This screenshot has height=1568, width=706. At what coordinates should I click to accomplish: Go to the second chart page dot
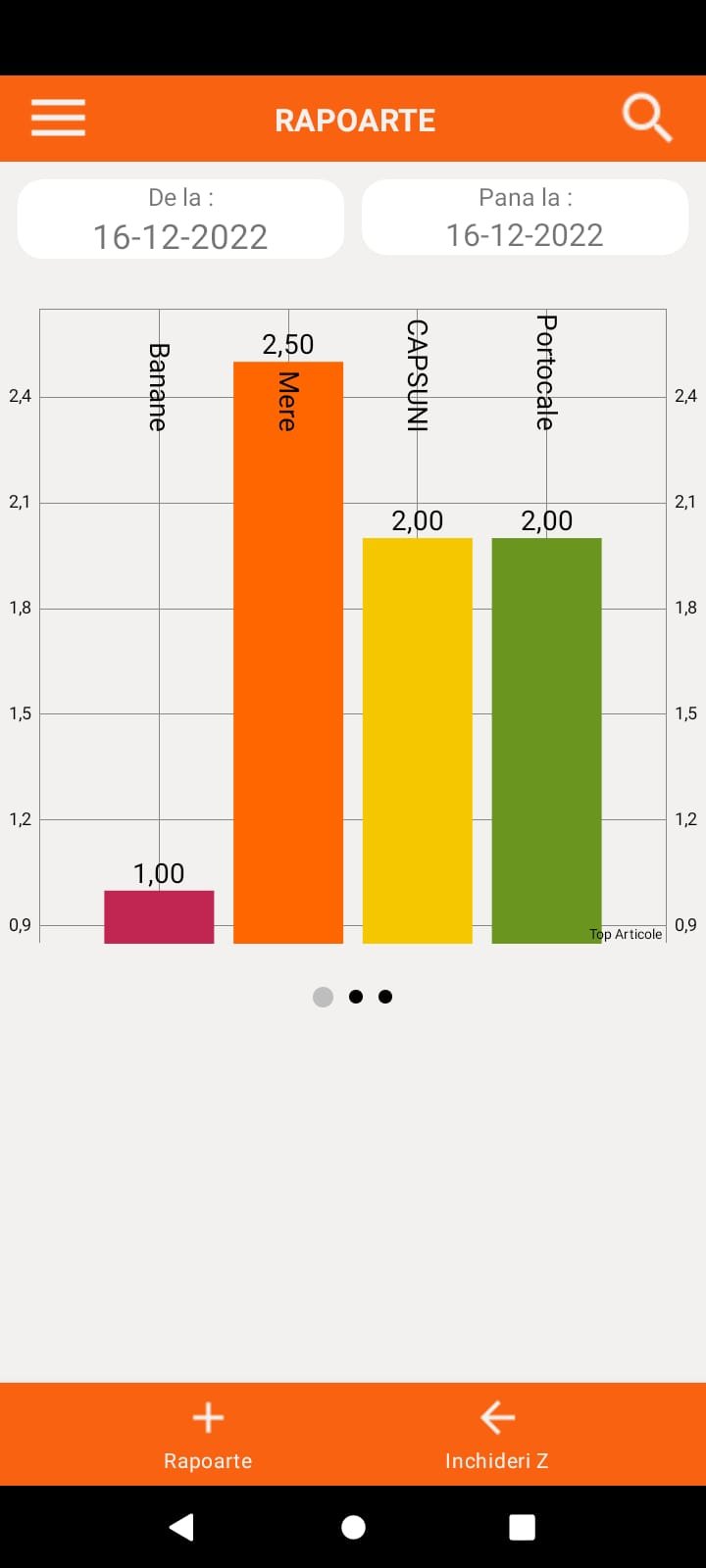coord(356,997)
